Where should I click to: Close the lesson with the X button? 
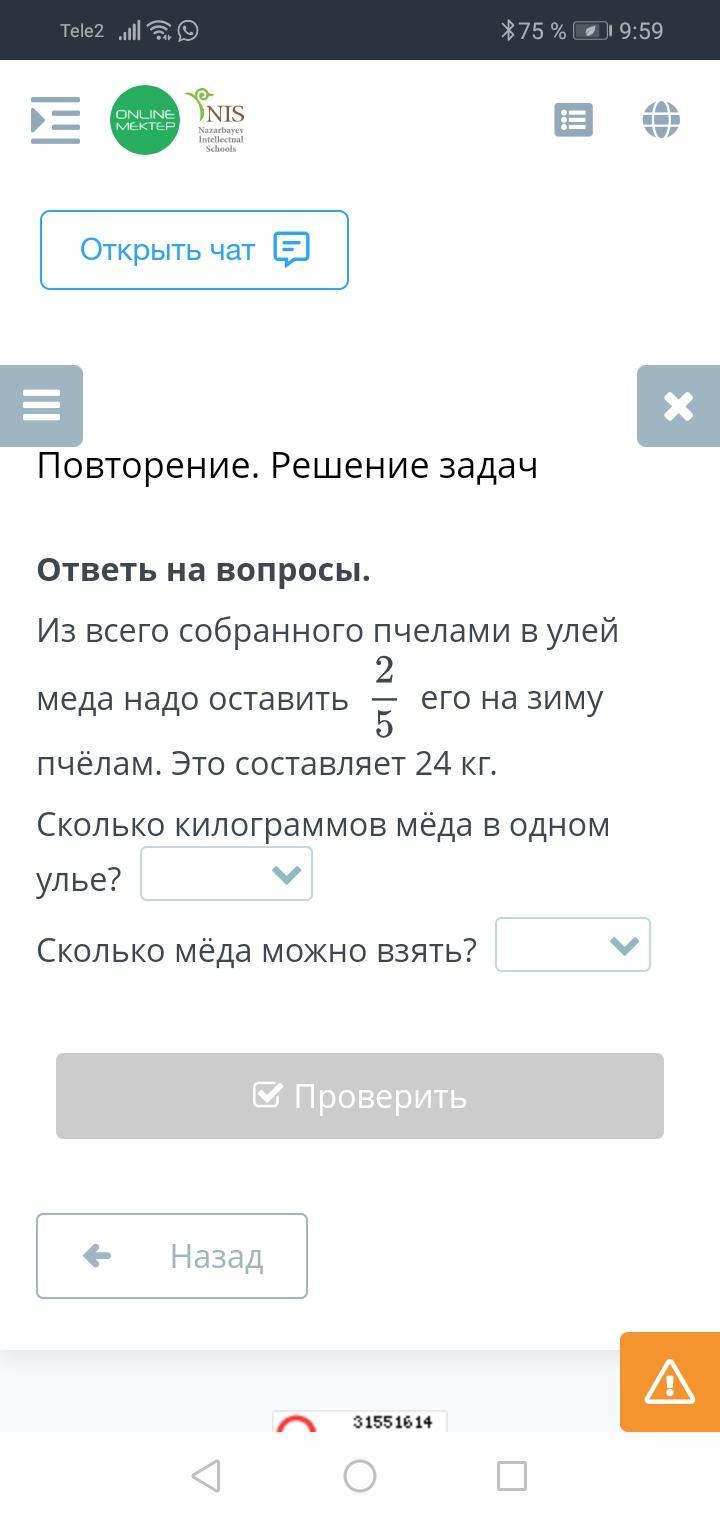coord(678,406)
